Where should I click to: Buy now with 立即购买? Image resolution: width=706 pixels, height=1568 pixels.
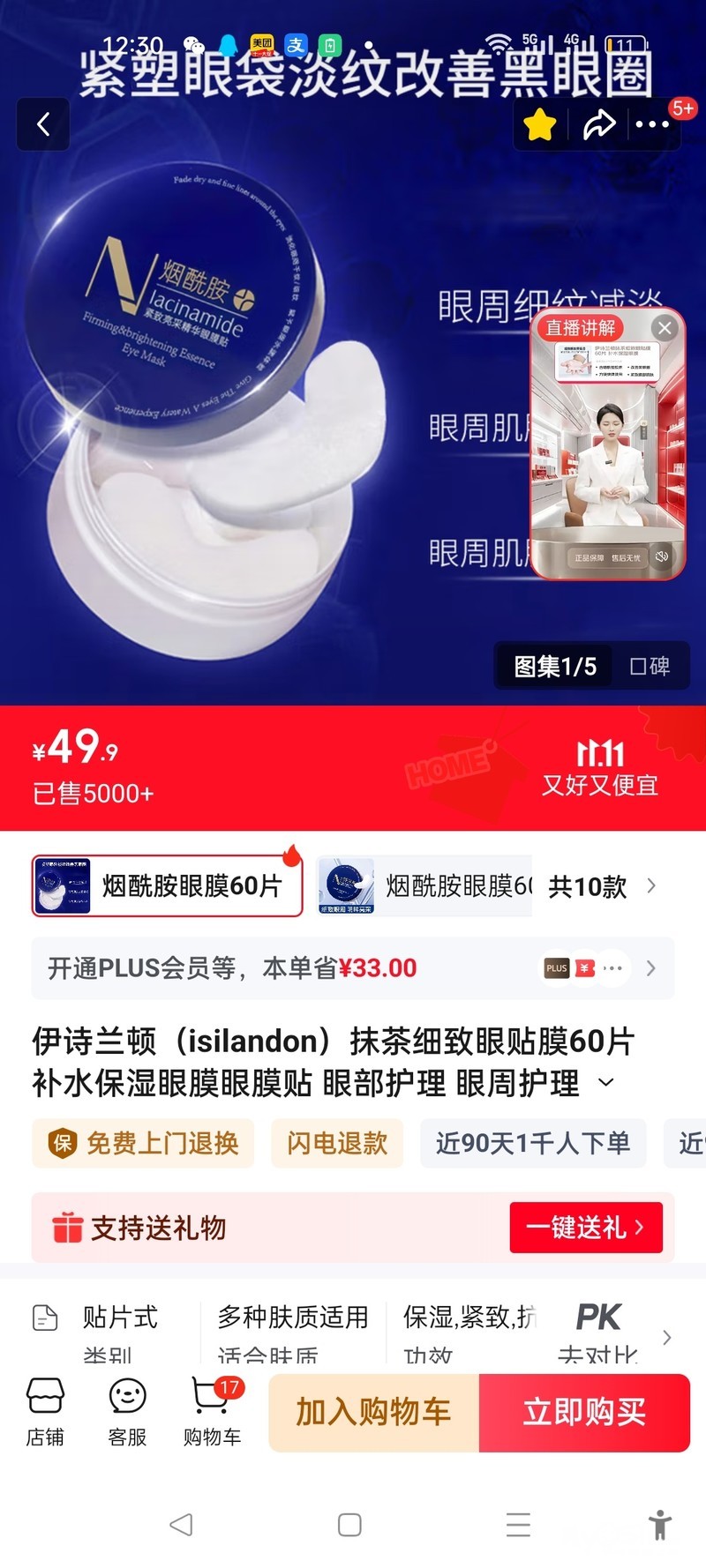click(584, 1412)
